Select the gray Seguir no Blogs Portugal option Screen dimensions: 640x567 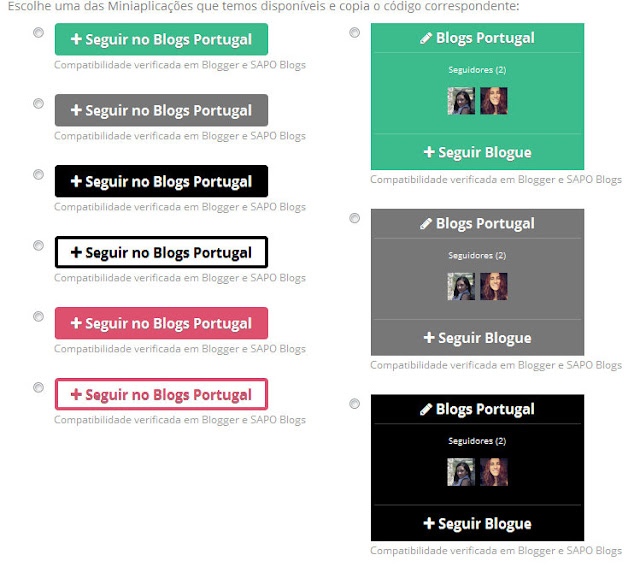point(38,103)
